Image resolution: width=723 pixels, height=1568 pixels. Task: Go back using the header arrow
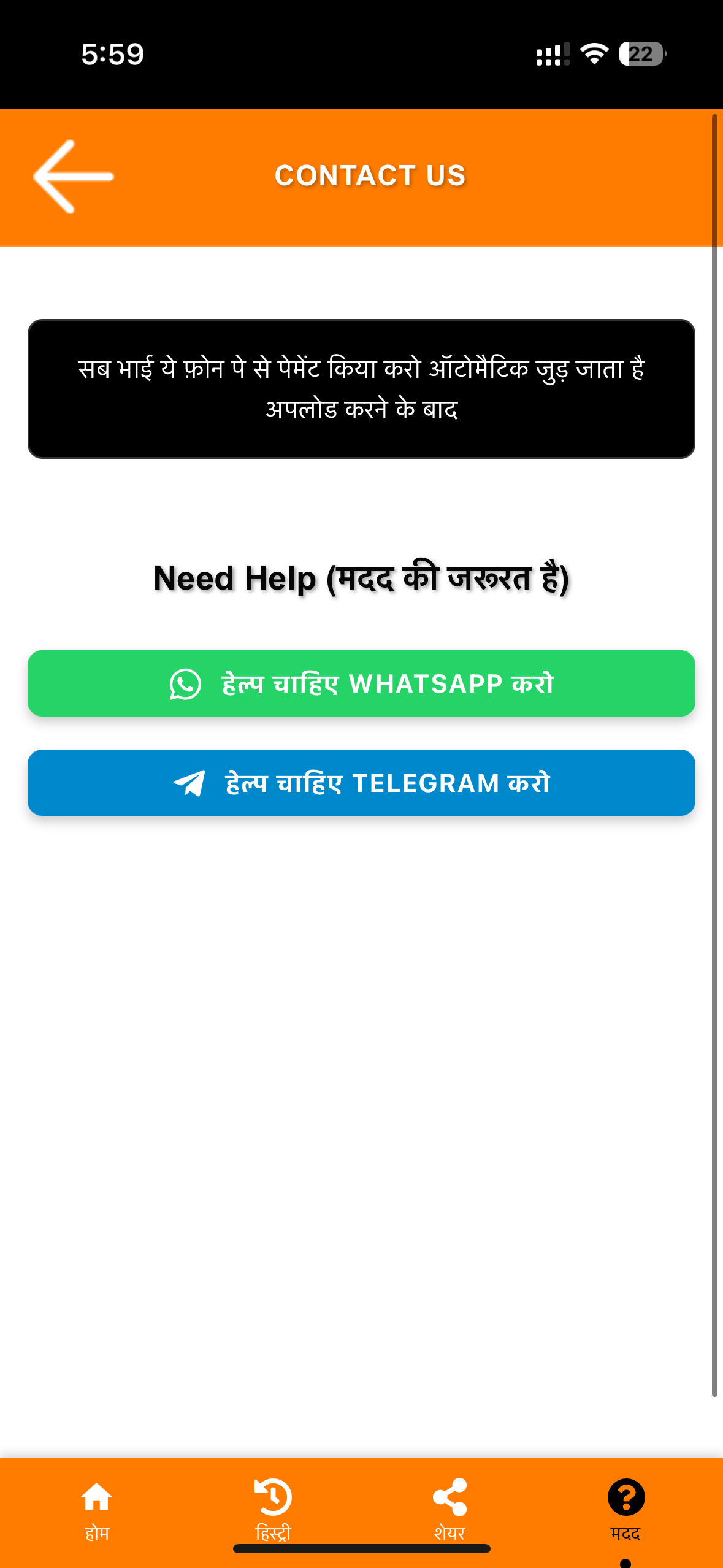point(73,177)
